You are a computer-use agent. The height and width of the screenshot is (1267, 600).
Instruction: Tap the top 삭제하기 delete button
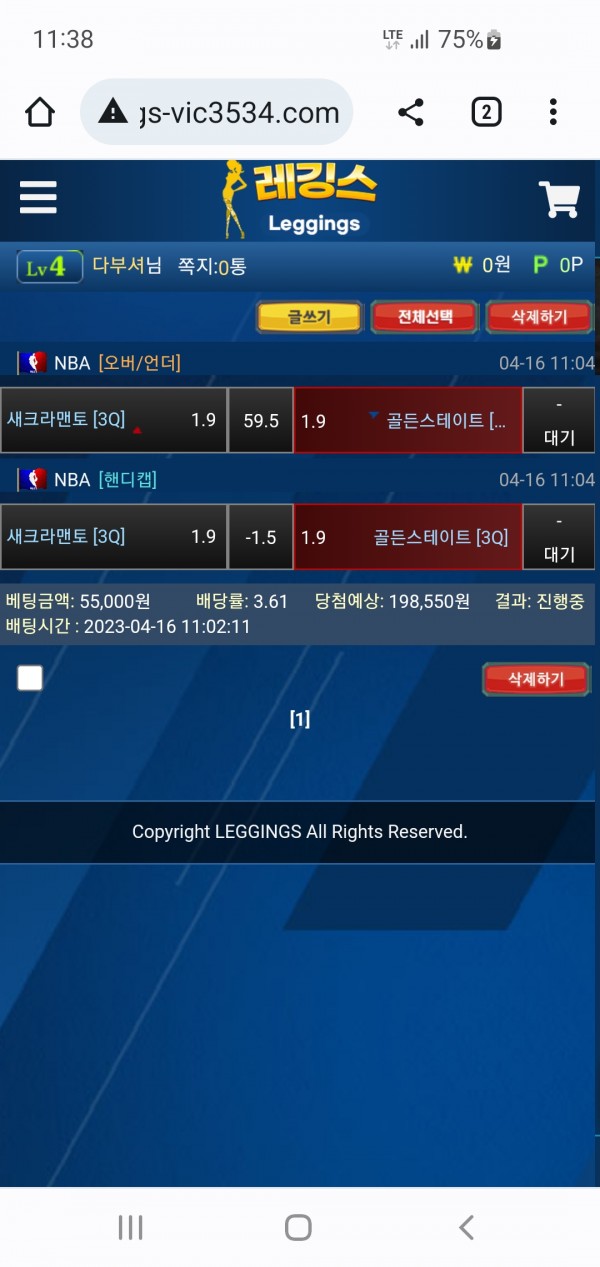tap(538, 317)
